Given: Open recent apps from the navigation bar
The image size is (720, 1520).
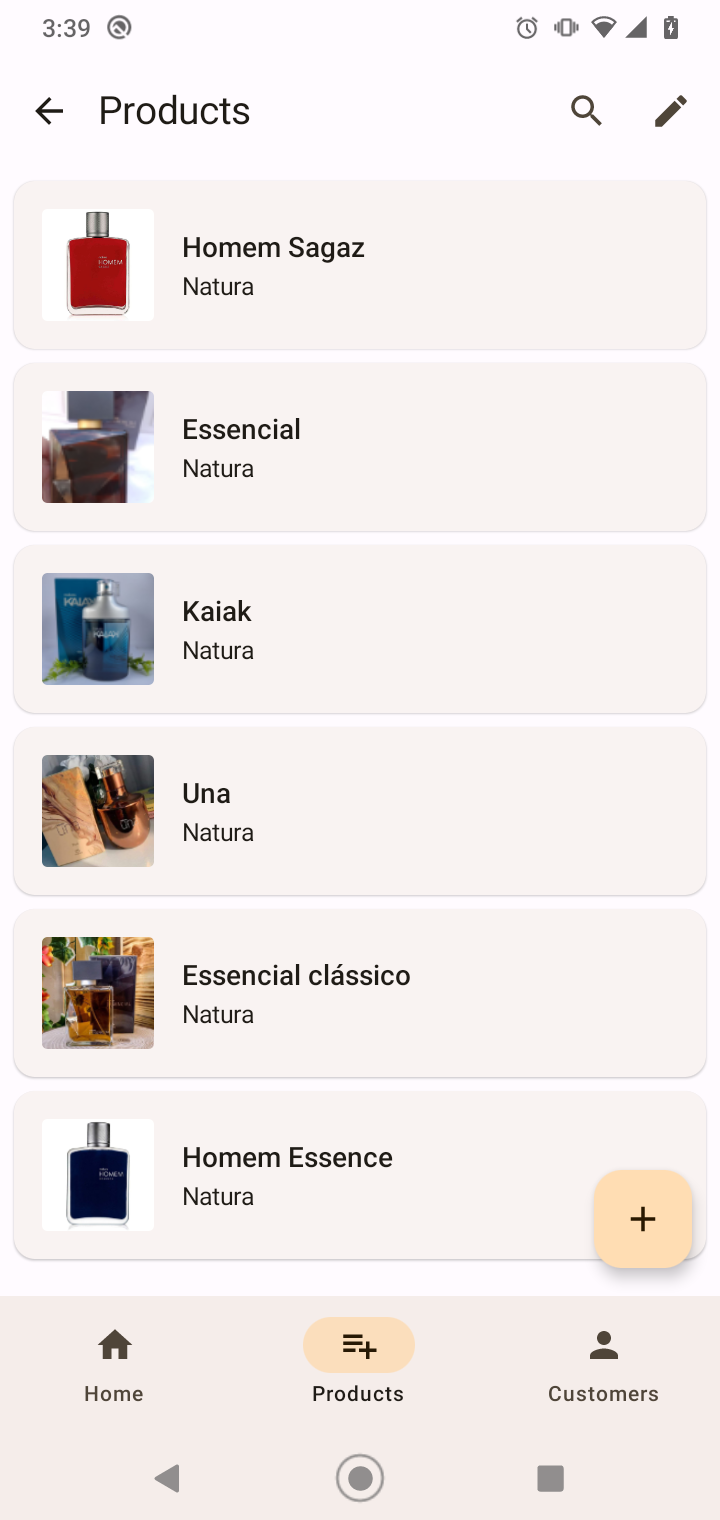Looking at the screenshot, I should point(551,1478).
